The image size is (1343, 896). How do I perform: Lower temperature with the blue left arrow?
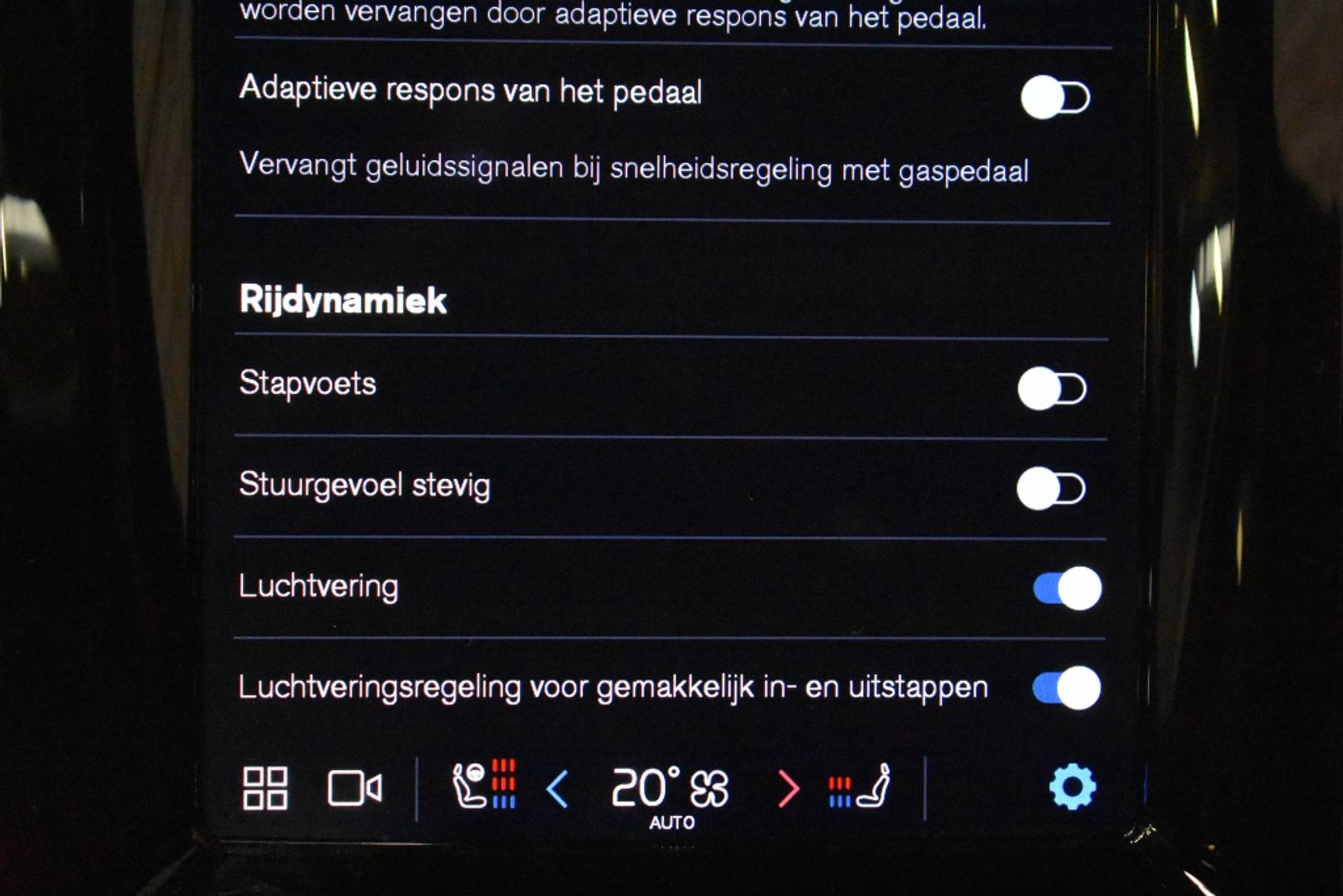tap(557, 789)
